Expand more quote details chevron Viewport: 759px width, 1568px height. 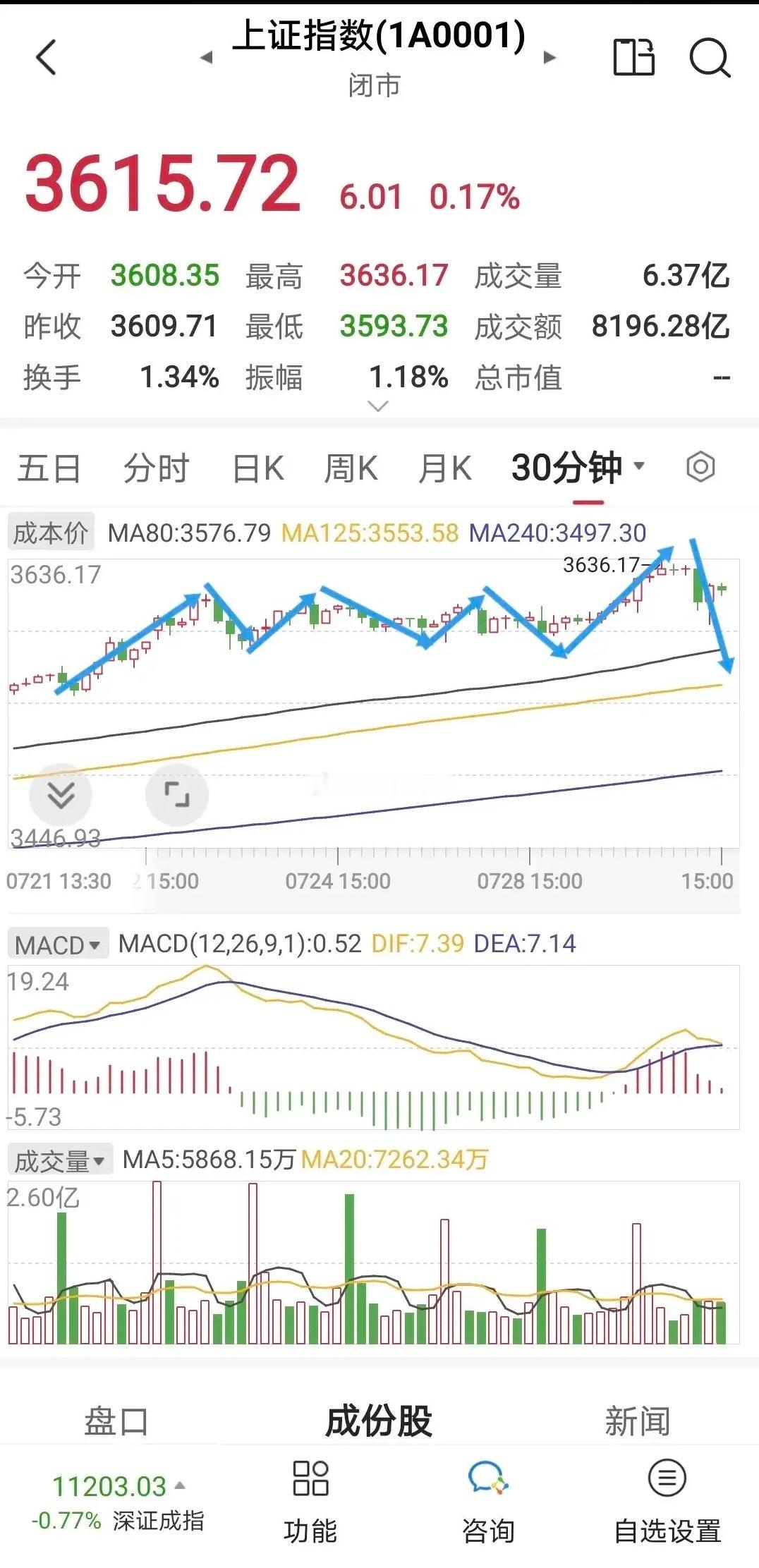379,406
